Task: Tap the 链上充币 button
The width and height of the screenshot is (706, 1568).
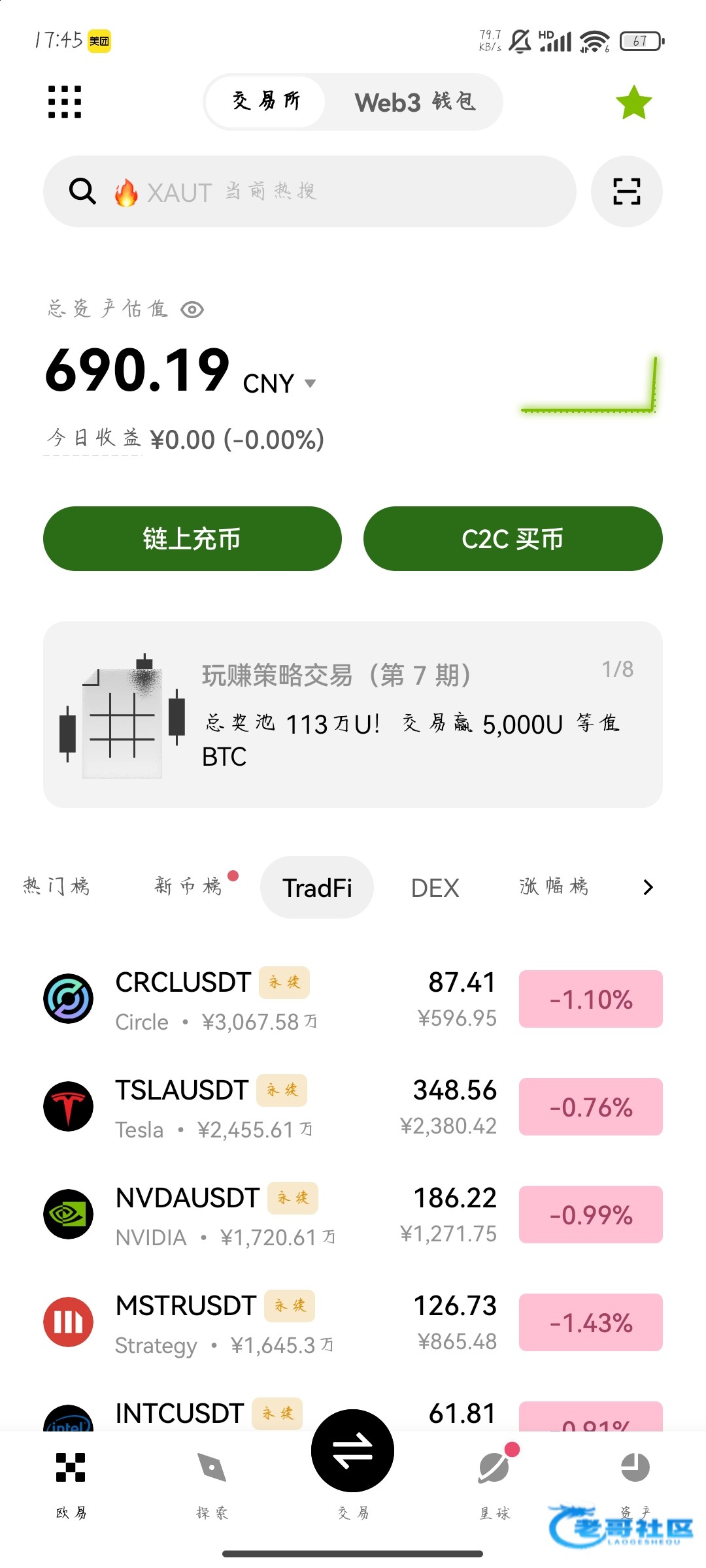Action: 192,538
